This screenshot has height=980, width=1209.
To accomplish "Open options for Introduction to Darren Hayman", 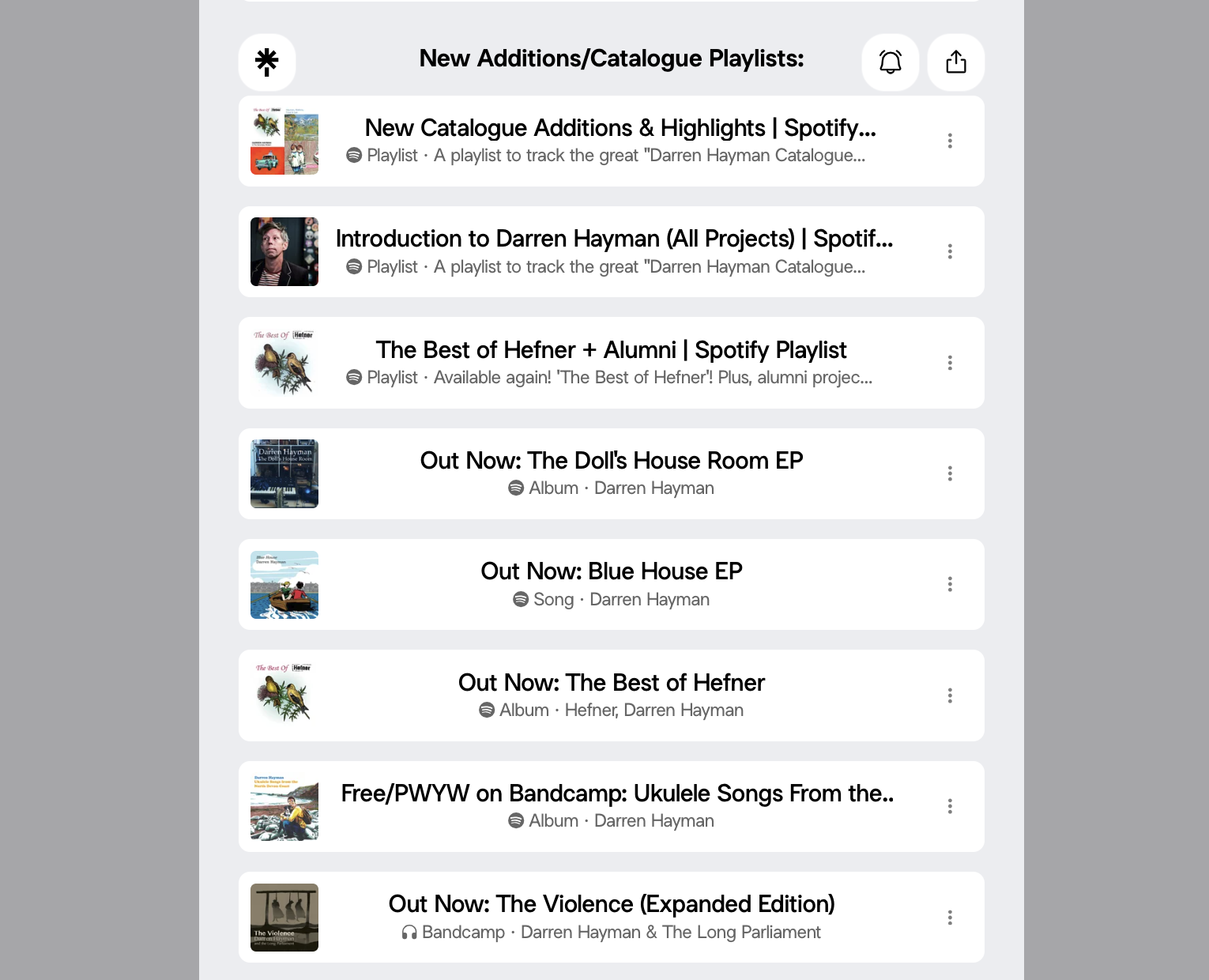I will pyautogui.click(x=950, y=251).
